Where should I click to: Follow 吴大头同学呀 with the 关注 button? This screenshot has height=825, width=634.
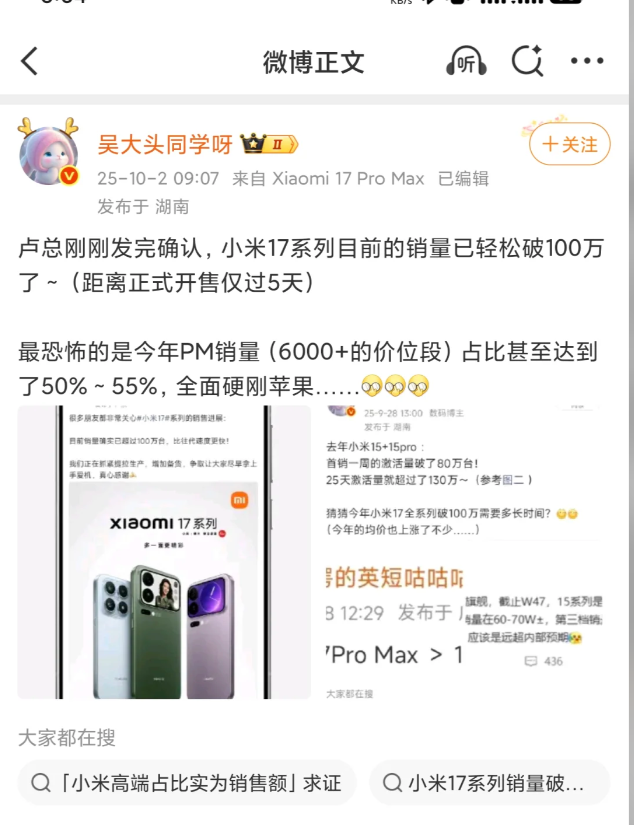pyautogui.click(x=570, y=144)
